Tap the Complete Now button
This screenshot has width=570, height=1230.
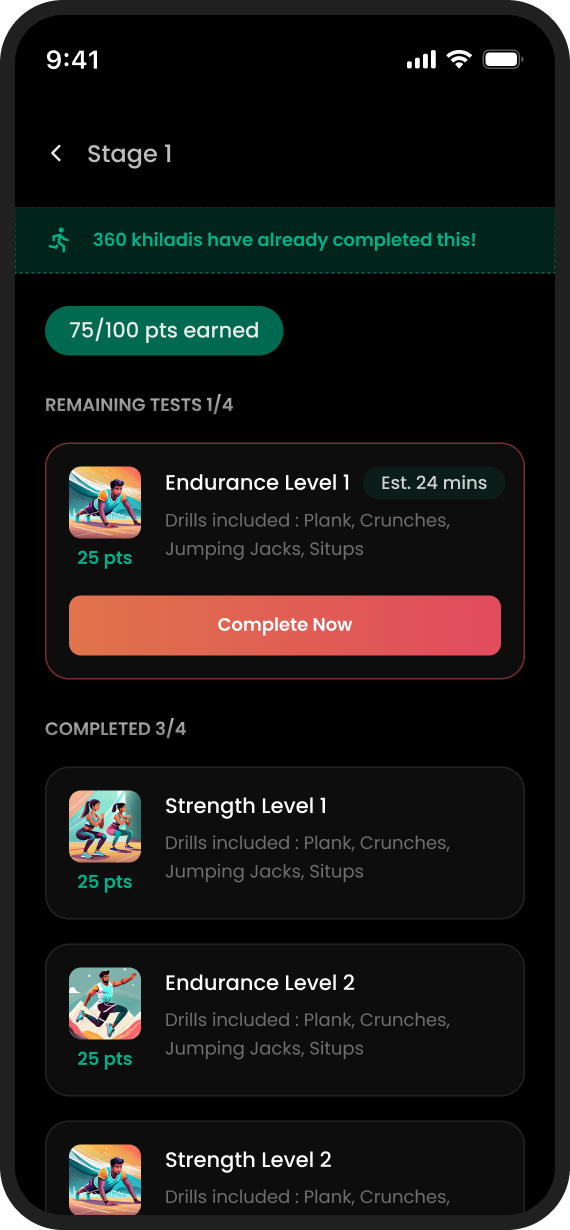click(x=285, y=625)
